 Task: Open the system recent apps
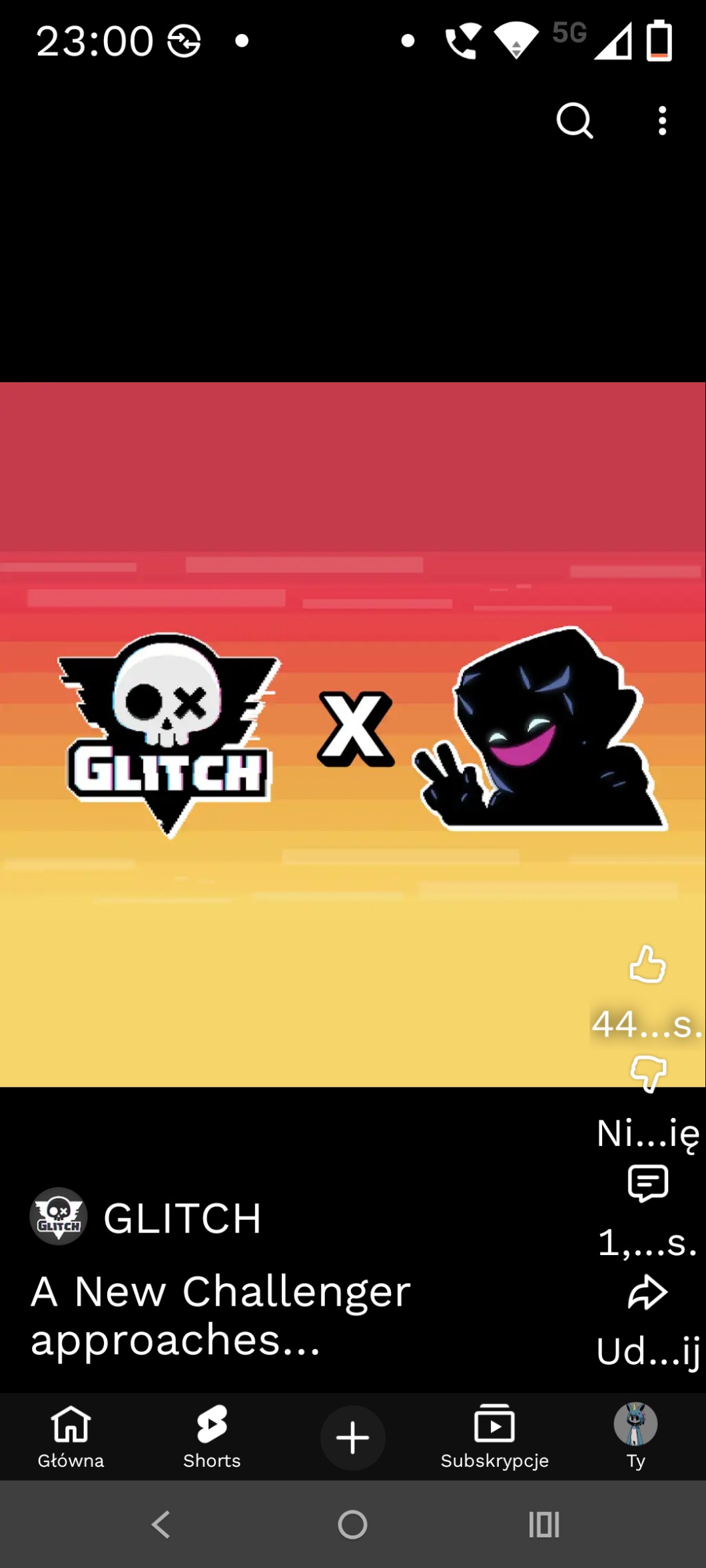tap(543, 1524)
